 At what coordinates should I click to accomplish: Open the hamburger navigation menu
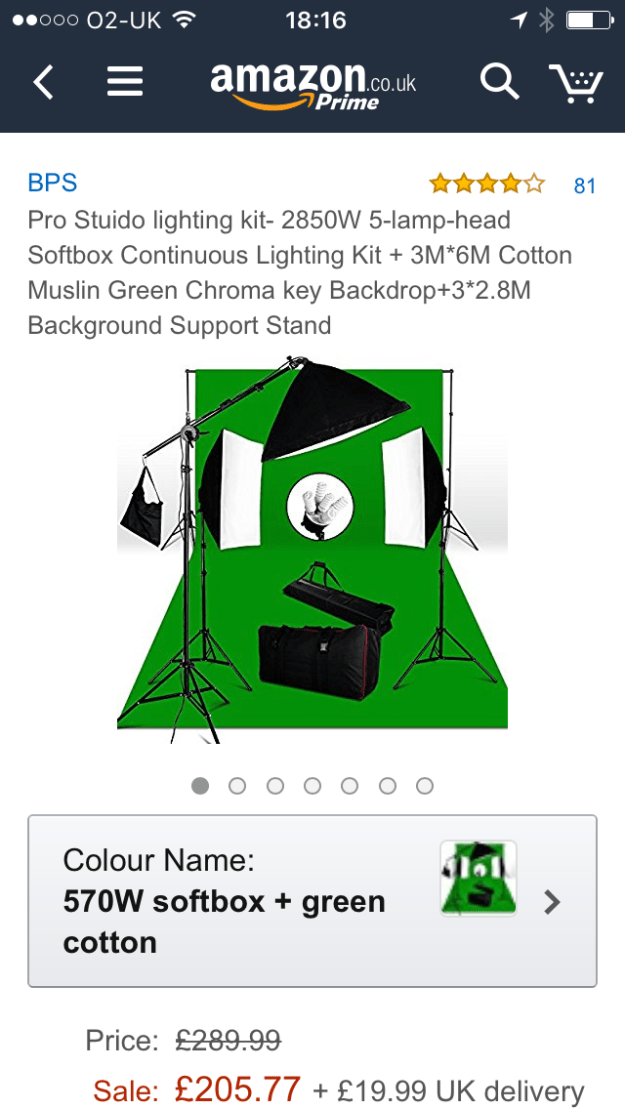(125, 82)
